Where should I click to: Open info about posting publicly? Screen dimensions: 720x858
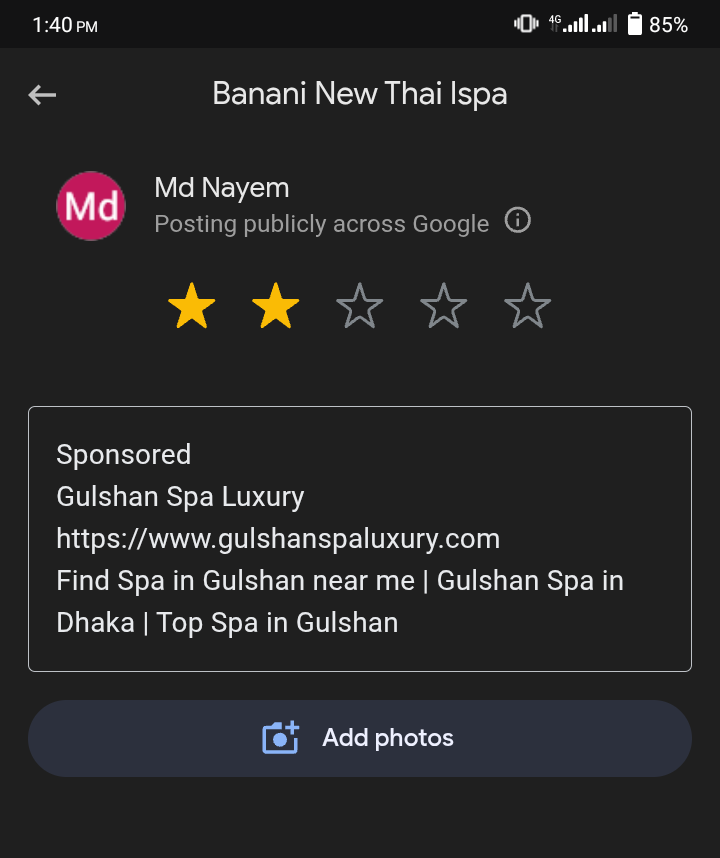517,221
